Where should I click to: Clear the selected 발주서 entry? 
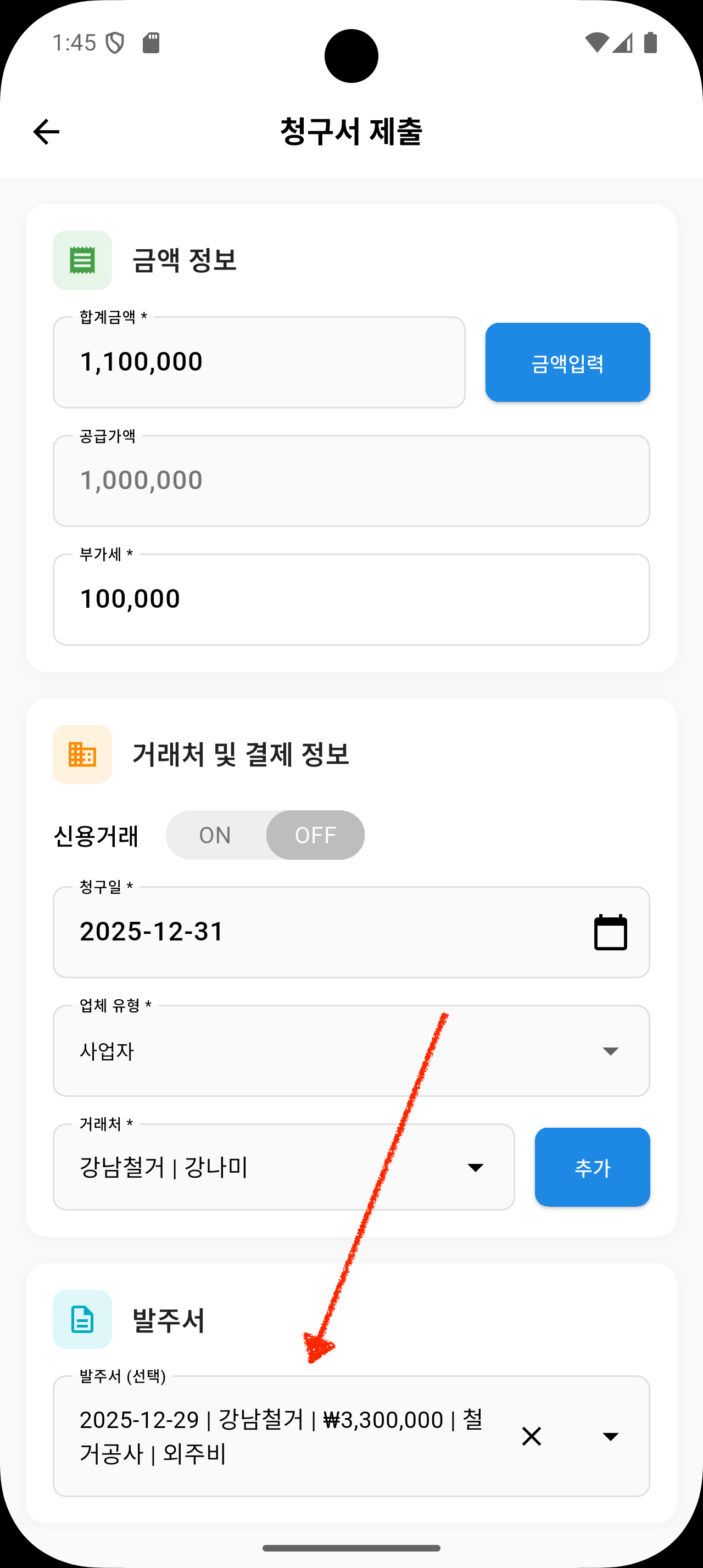point(531,1437)
